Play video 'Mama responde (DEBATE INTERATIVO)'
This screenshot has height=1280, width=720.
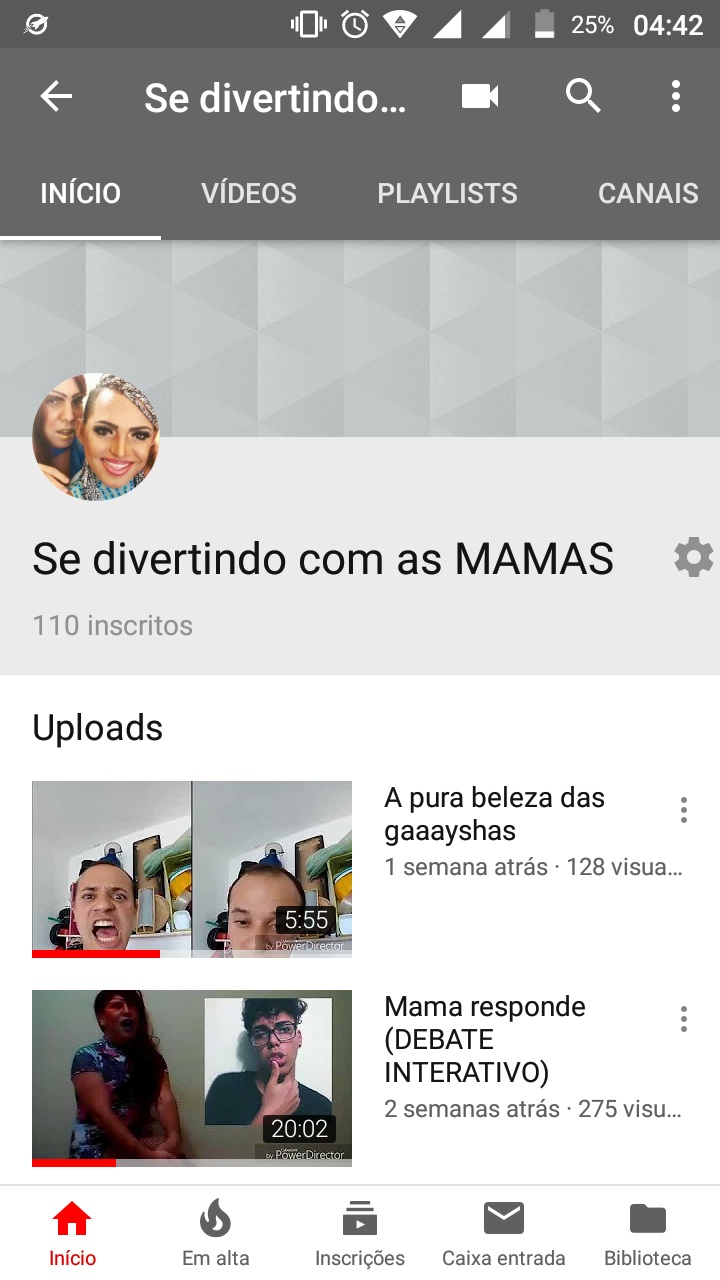tap(192, 1077)
